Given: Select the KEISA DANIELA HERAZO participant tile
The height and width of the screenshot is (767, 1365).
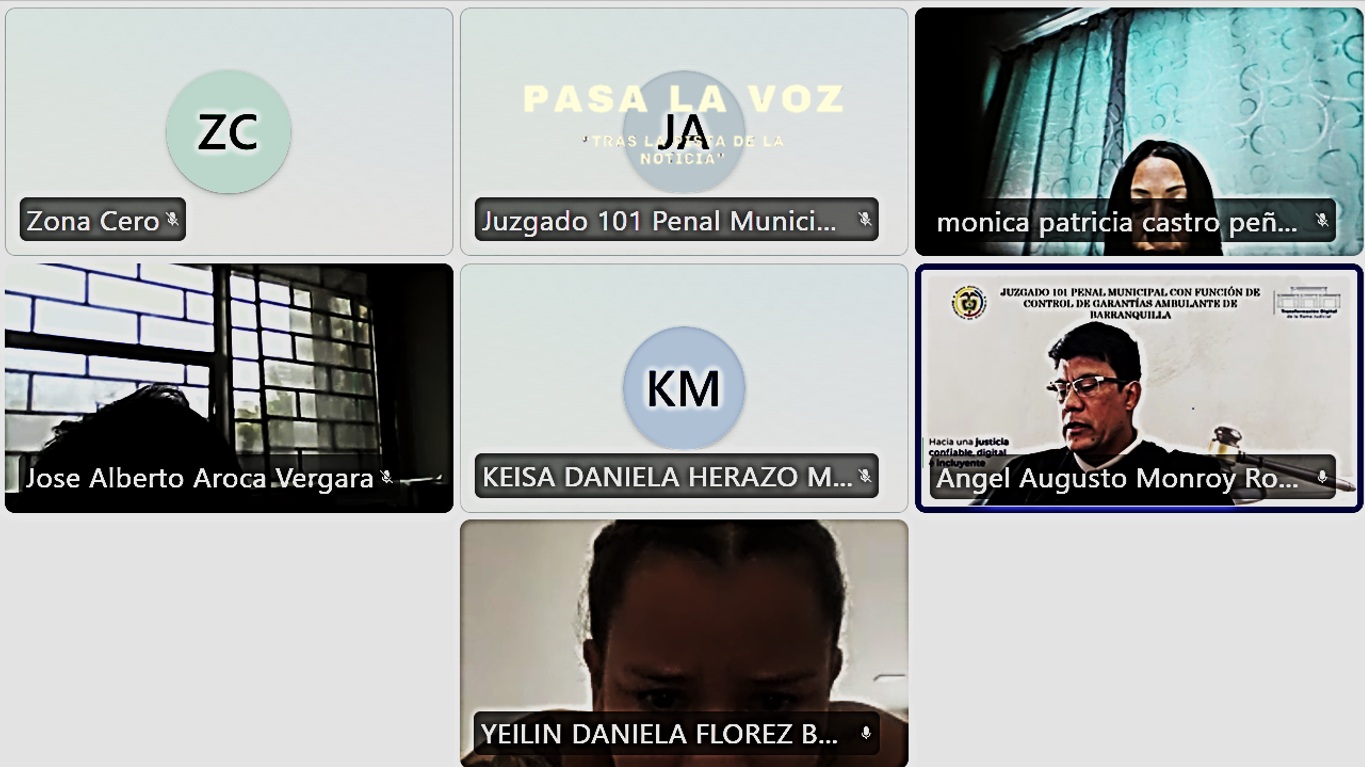Looking at the screenshot, I should (683, 388).
